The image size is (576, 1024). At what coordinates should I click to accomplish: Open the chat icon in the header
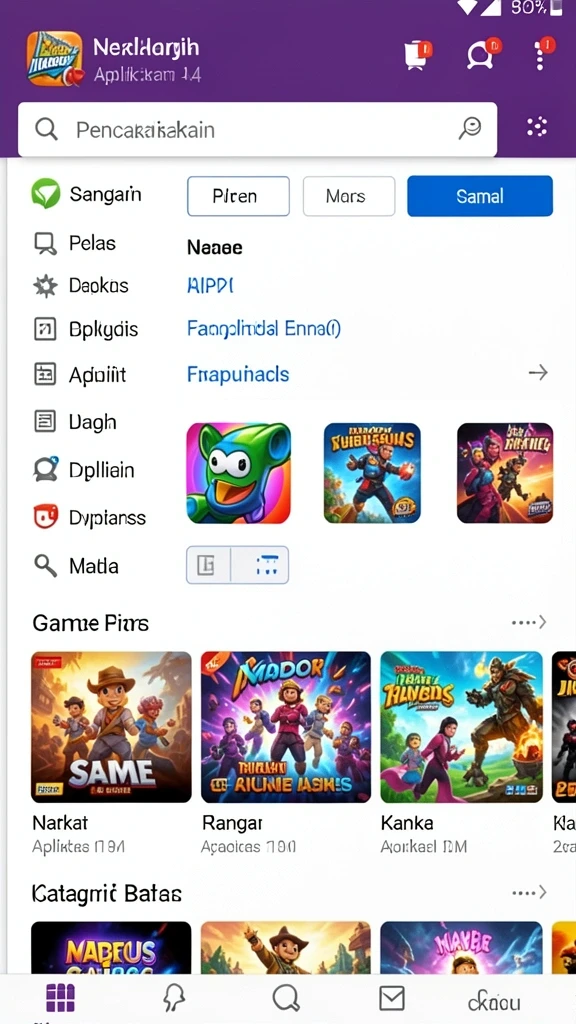pos(482,54)
